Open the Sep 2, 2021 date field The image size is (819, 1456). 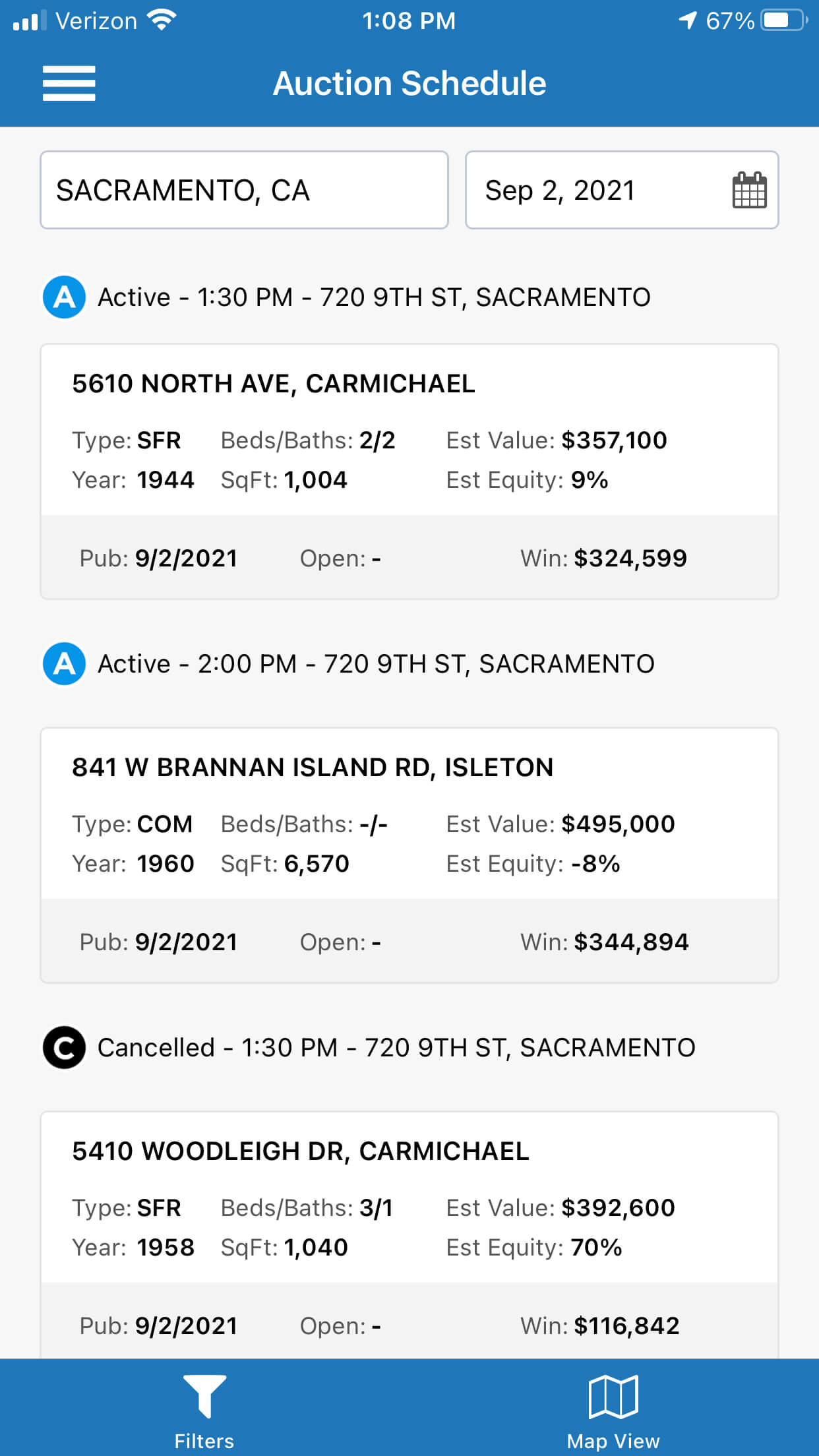580,190
